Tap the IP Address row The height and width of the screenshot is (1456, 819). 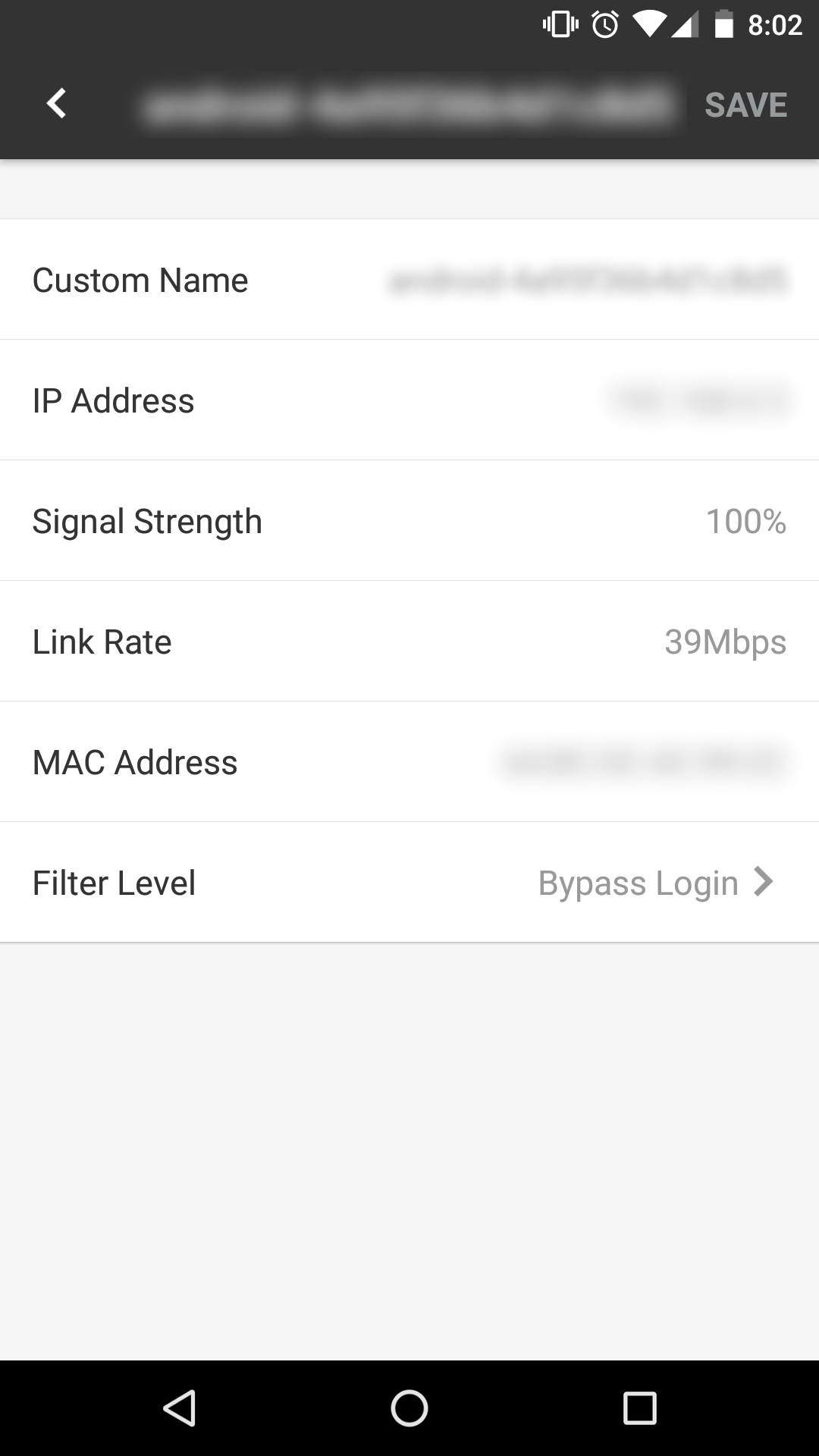pos(409,400)
